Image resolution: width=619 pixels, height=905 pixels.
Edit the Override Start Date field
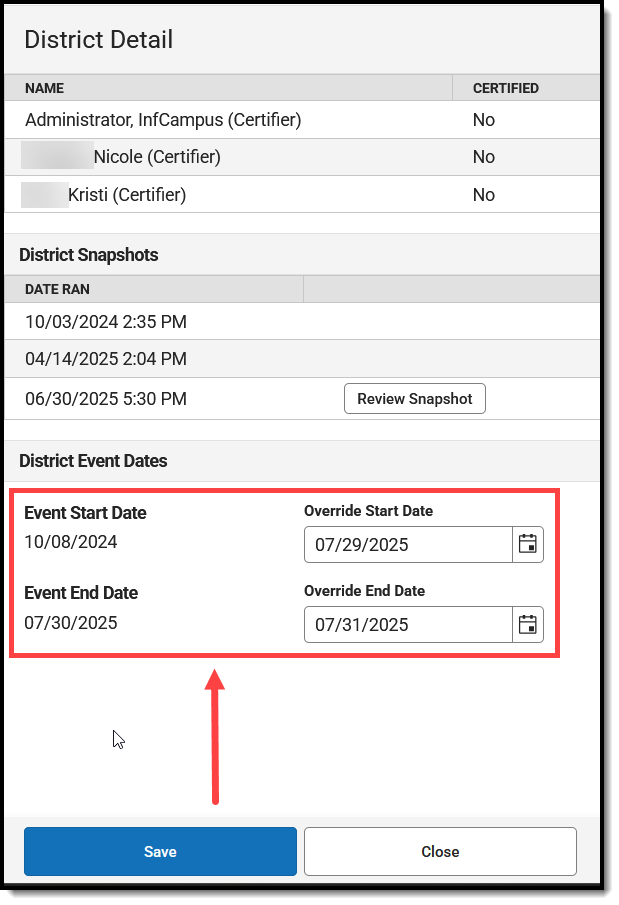(408, 545)
